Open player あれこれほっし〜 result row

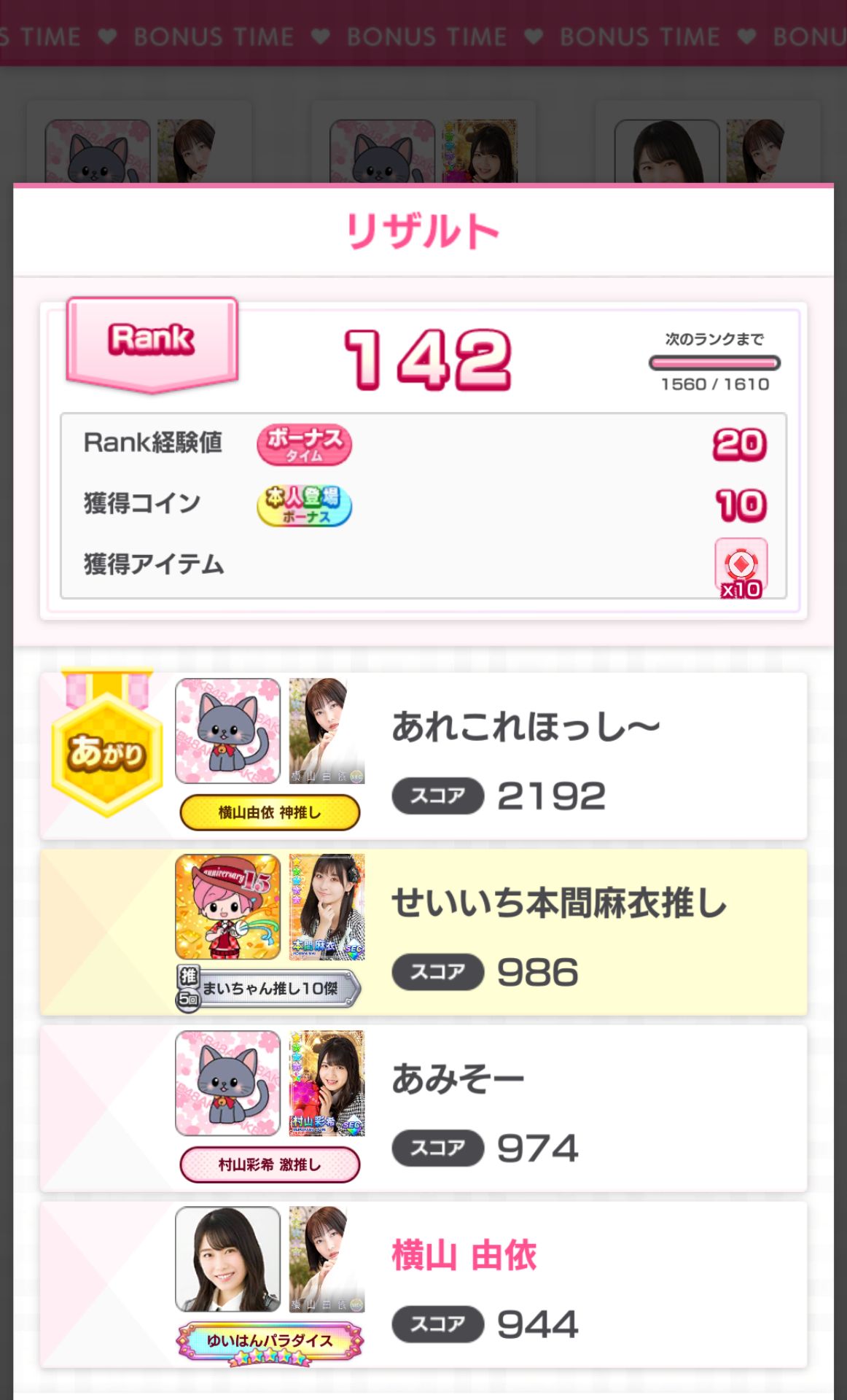tap(423, 756)
